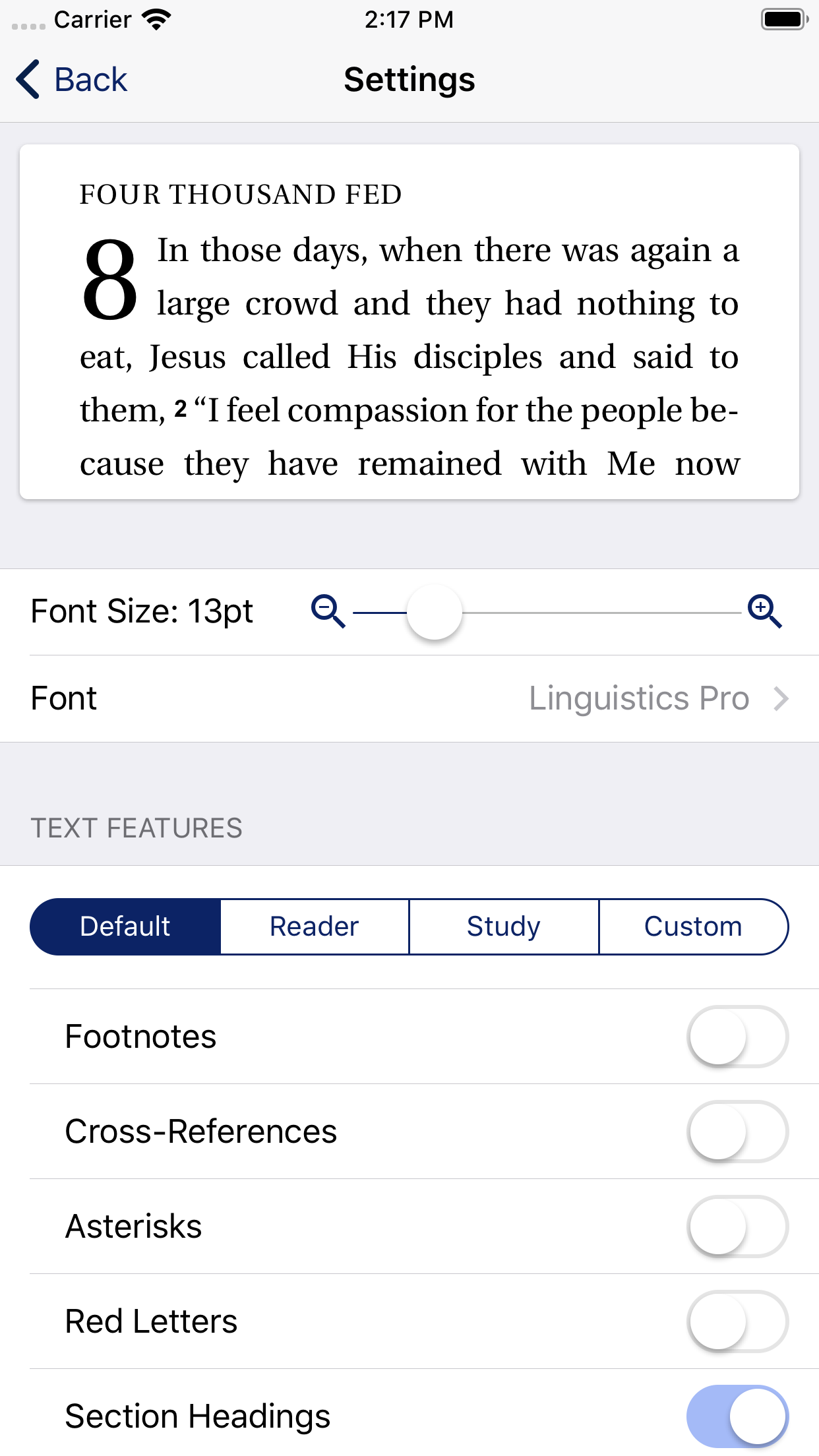Click the Wi-Fi icon in the status bar
819x1456 pixels.
[155, 19]
